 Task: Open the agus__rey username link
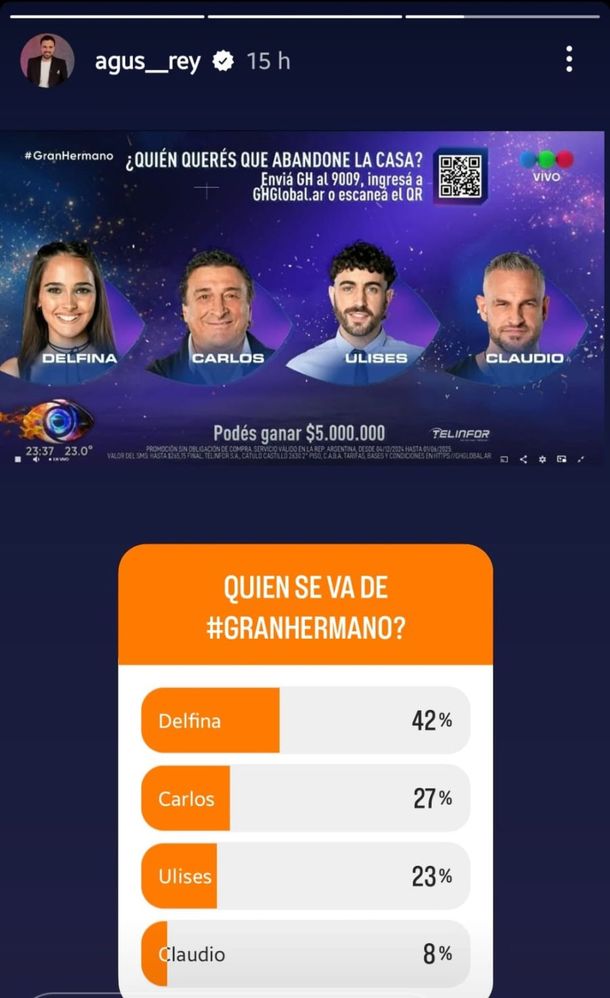point(147,61)
